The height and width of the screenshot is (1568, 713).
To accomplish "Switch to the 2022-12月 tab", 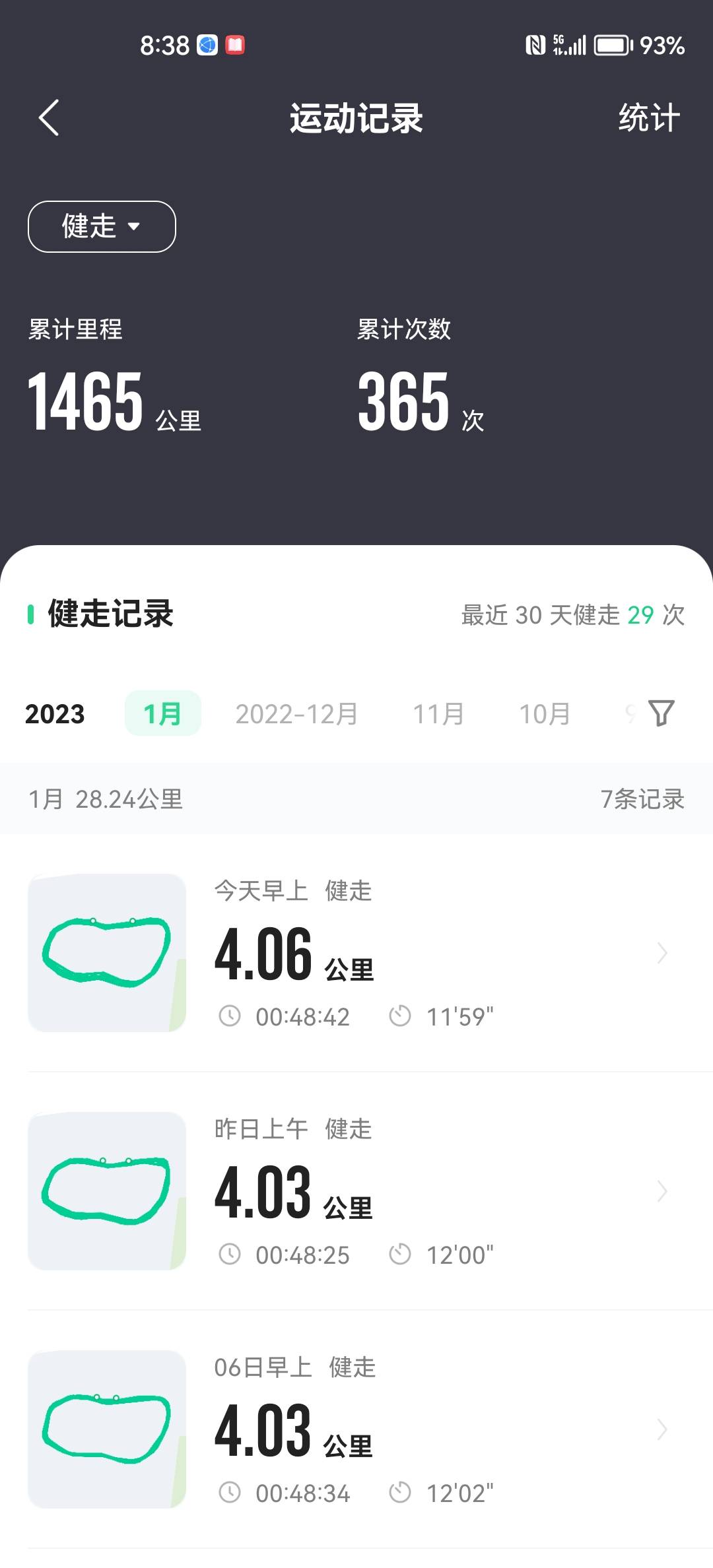I will (296, 713).
